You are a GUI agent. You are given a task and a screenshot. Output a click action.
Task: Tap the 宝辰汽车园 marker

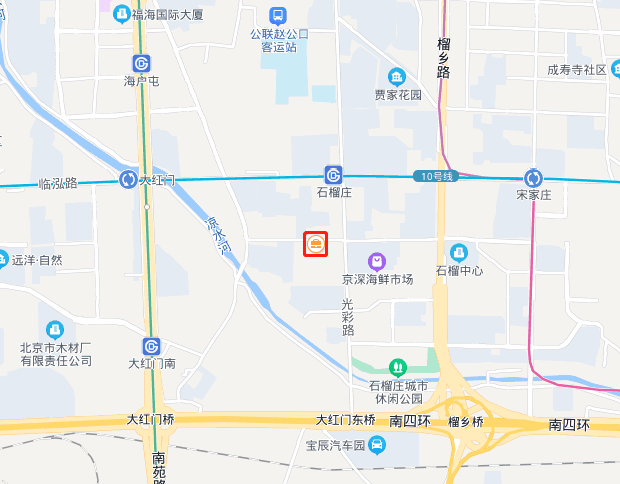point(377,443)
